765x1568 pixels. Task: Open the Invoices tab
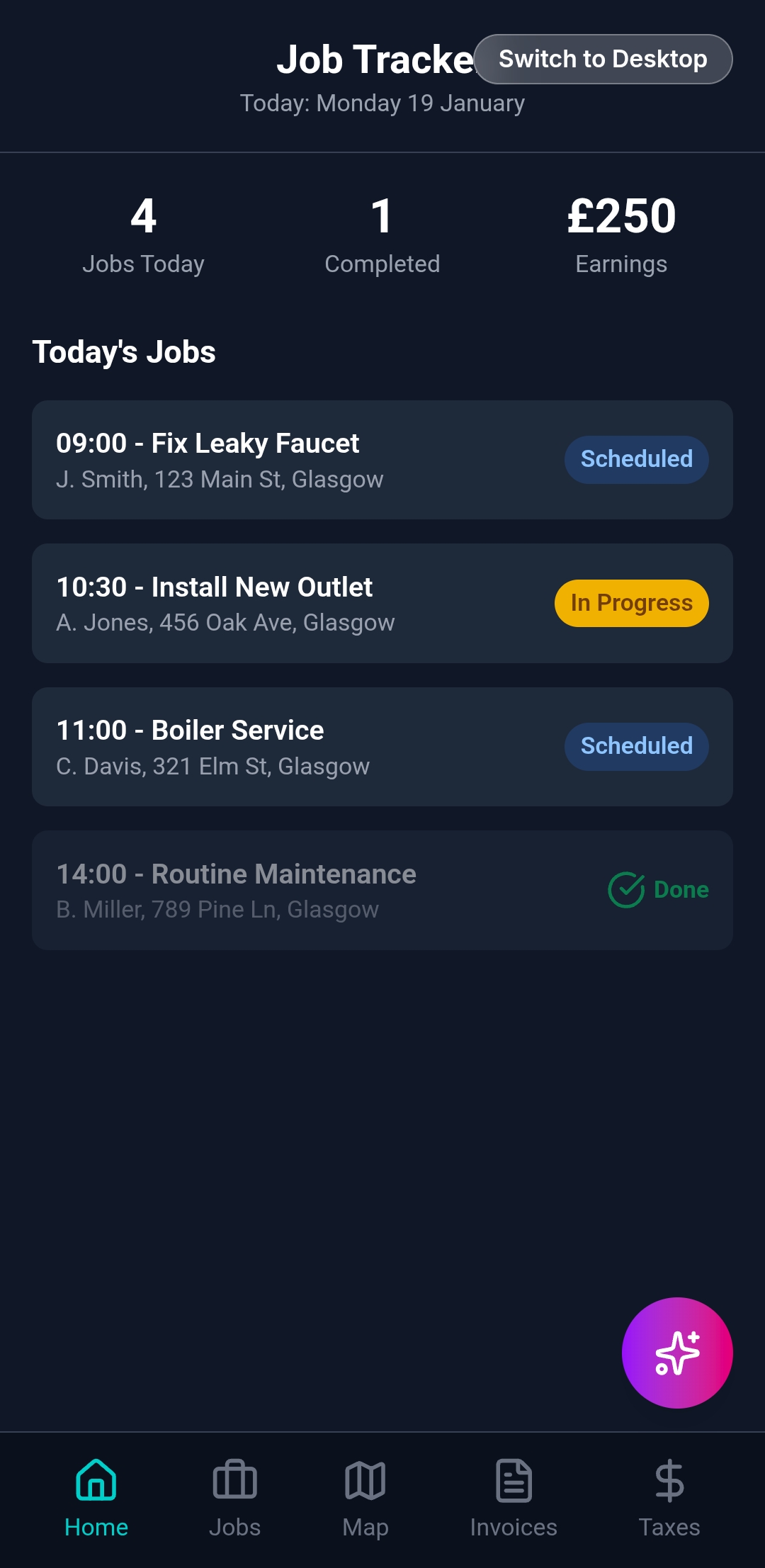pyautogui.click(x=514, y=1497)
